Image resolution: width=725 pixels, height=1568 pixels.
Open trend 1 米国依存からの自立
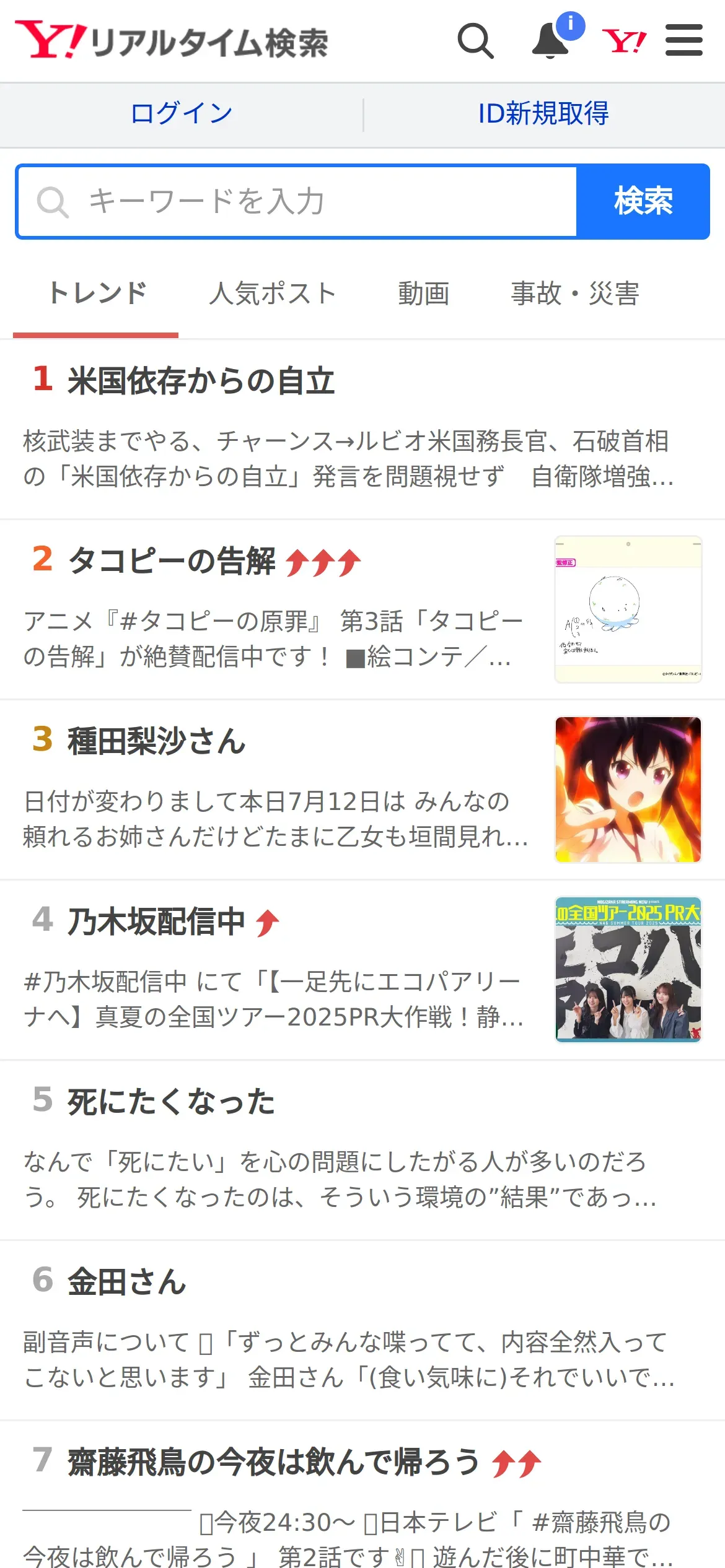tap(362, 429)
